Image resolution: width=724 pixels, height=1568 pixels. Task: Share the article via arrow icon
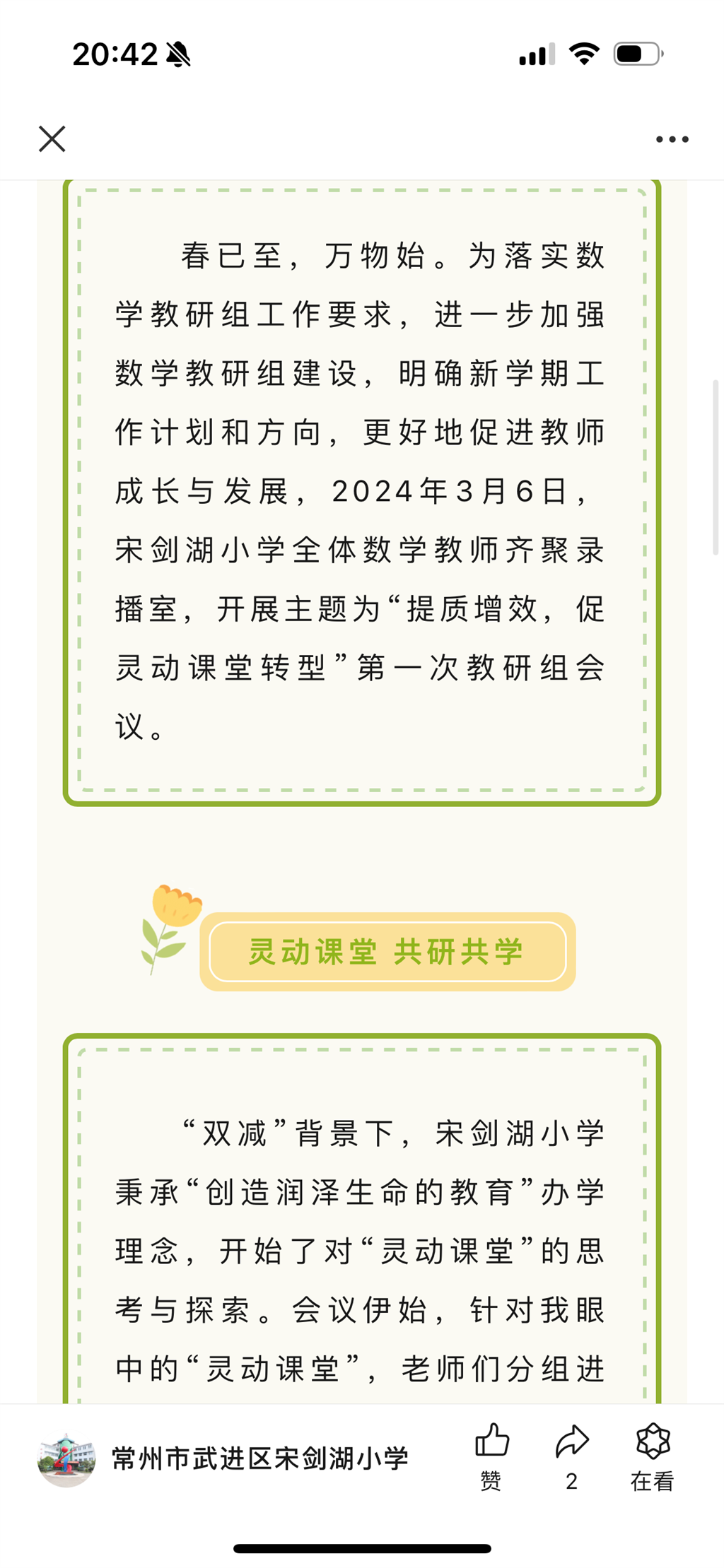tap(571, 1456)
